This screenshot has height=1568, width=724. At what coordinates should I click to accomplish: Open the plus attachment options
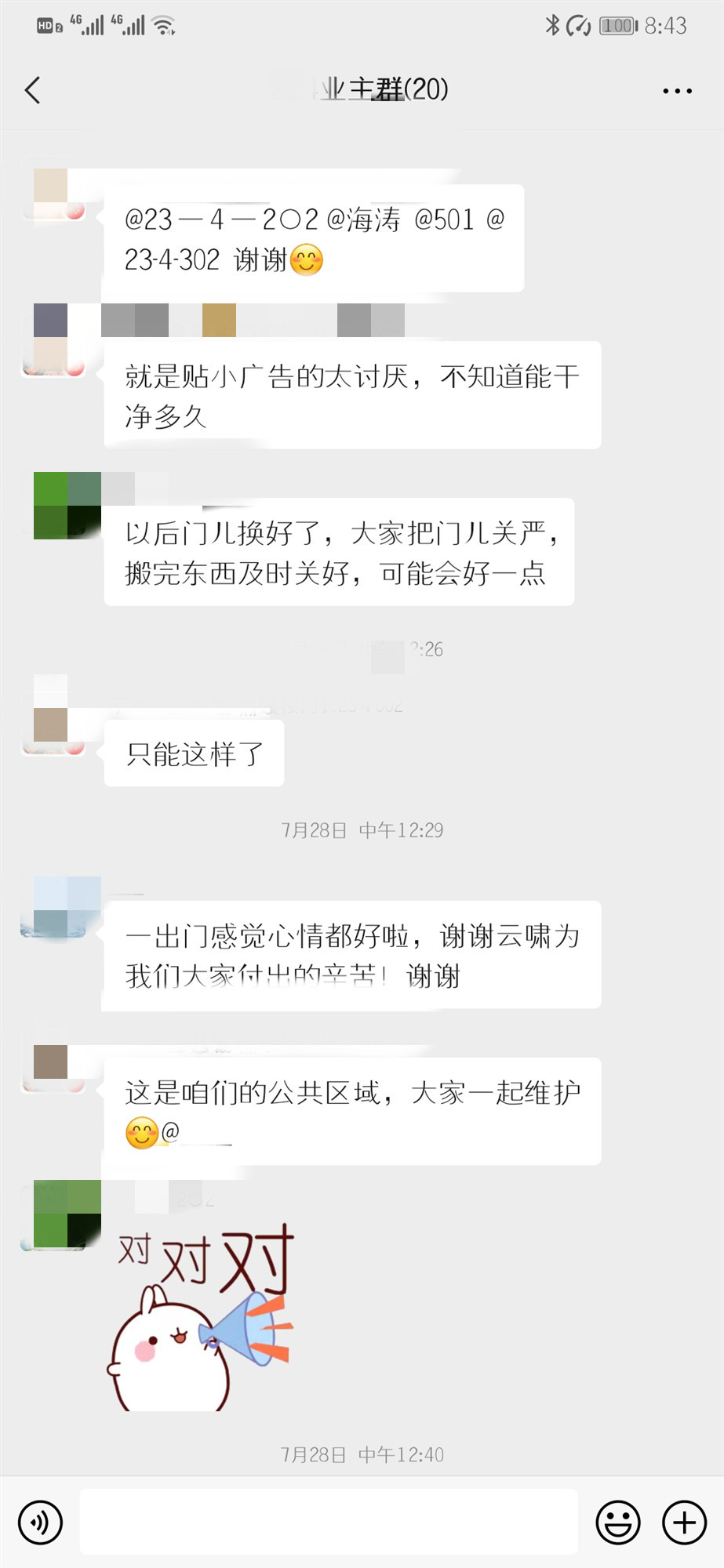pos(684,1523)
